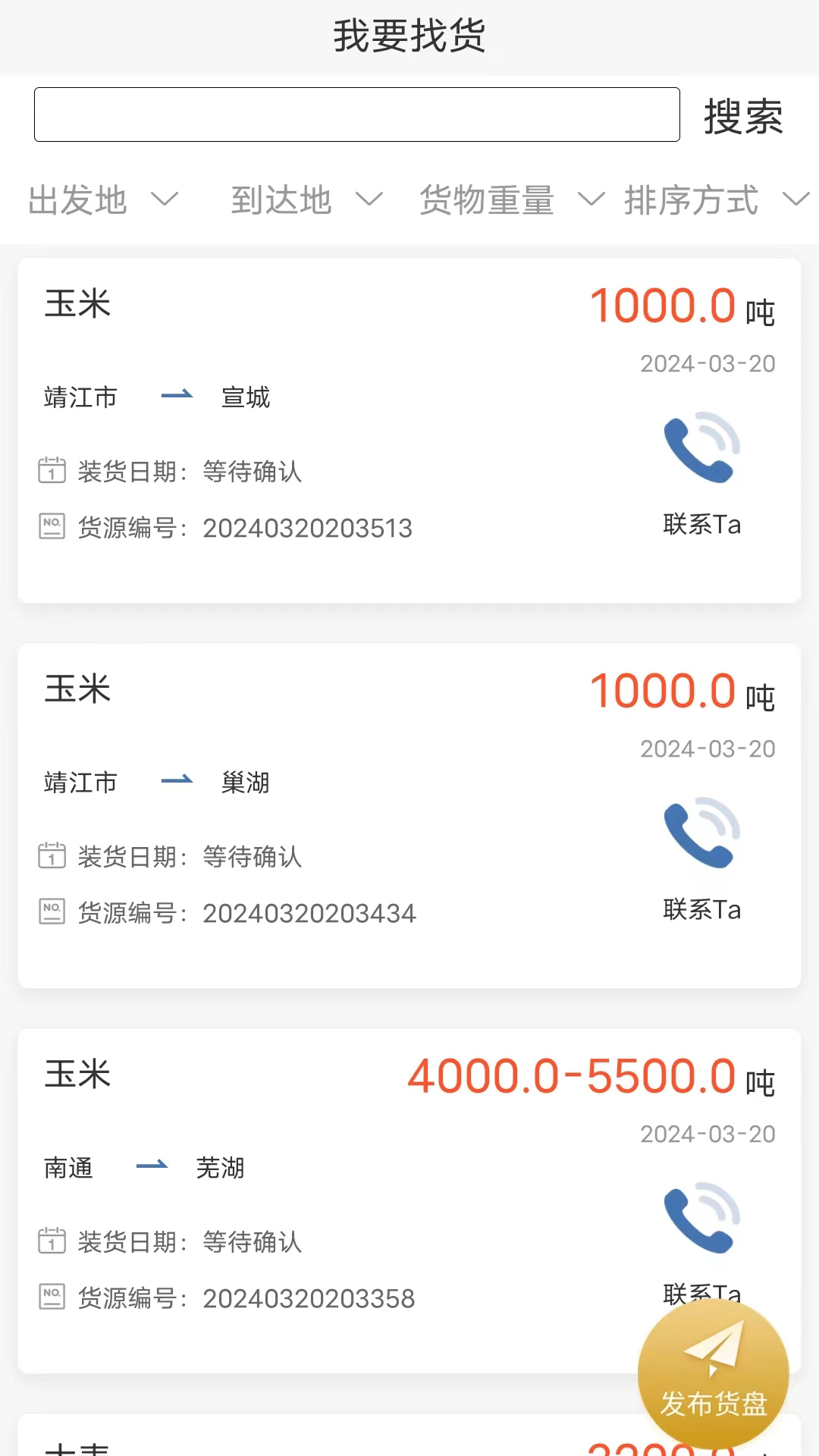Tap the search input field
819x1456 pixels.
point(356,115)
